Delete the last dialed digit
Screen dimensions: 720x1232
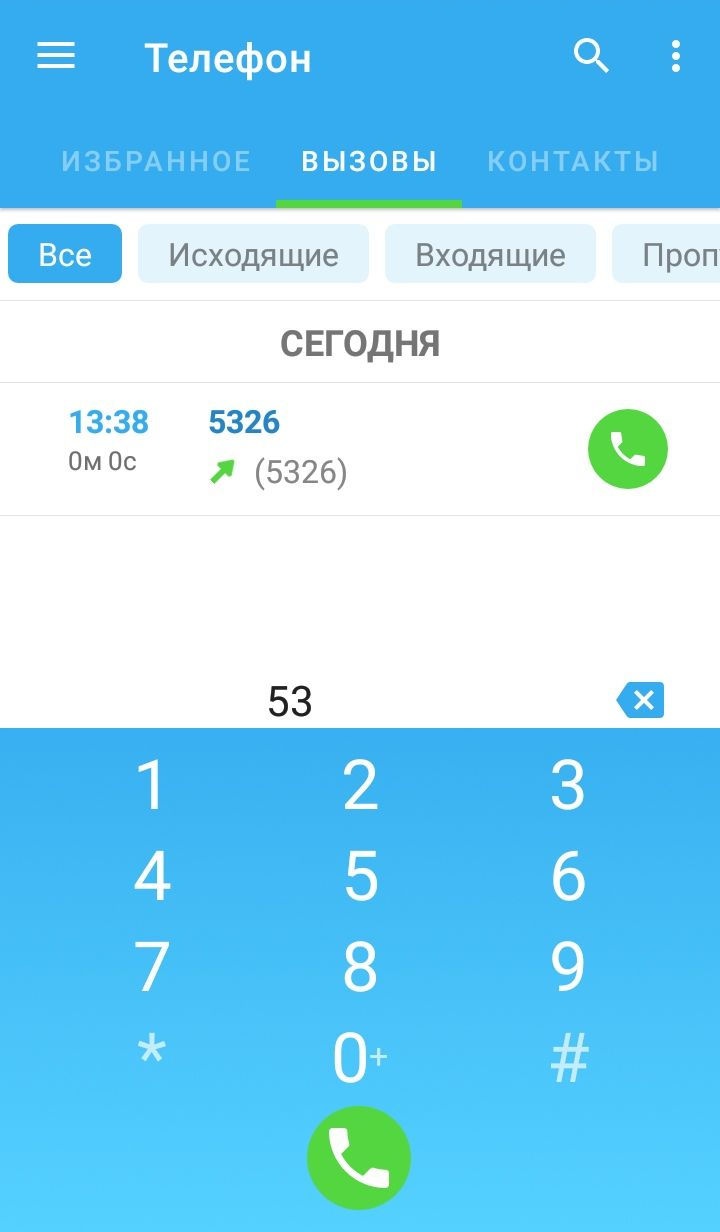click(x=640, y=701)
